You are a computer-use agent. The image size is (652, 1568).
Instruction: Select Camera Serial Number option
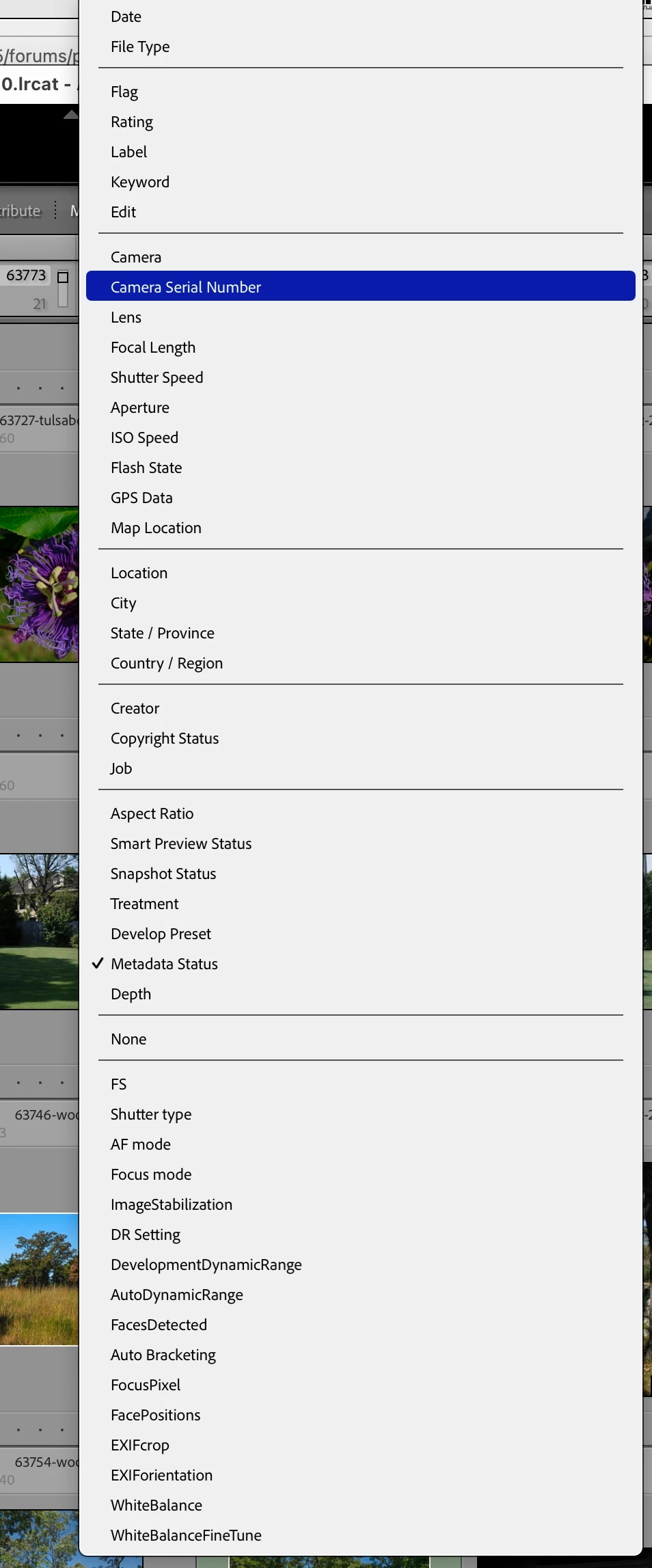[186, 287]
